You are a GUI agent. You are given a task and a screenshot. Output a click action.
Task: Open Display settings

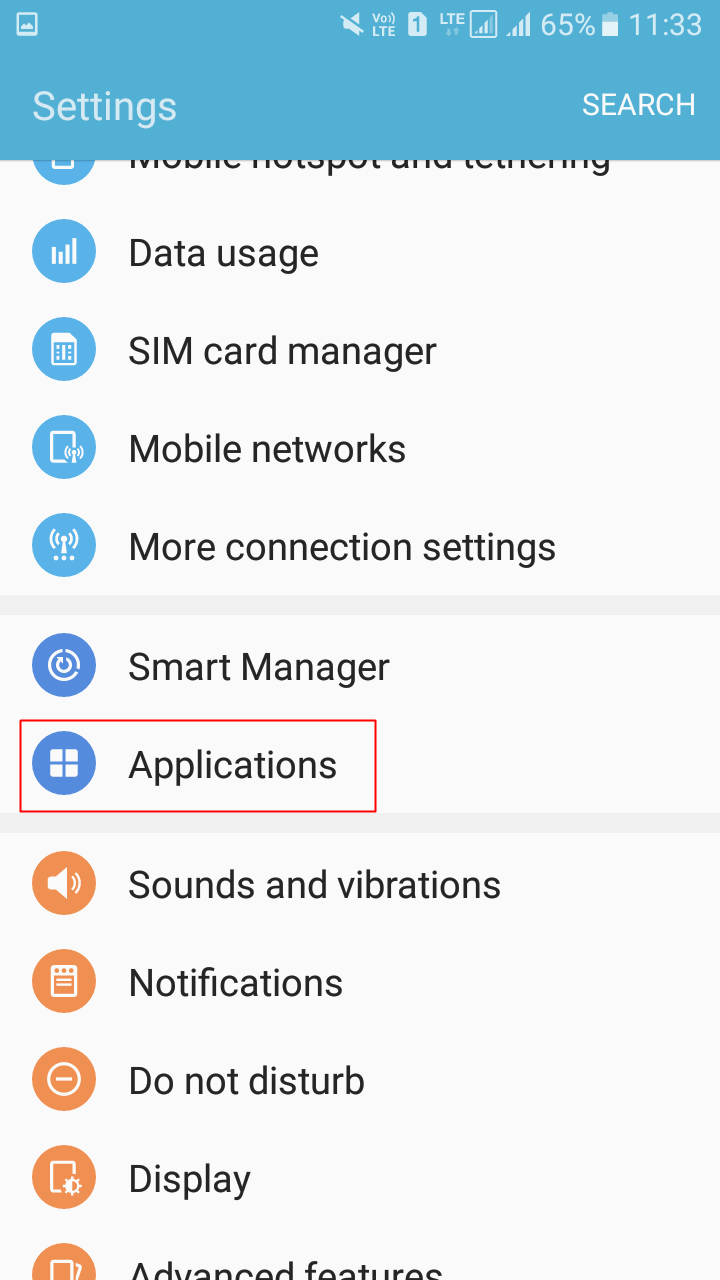point(360,1178)
